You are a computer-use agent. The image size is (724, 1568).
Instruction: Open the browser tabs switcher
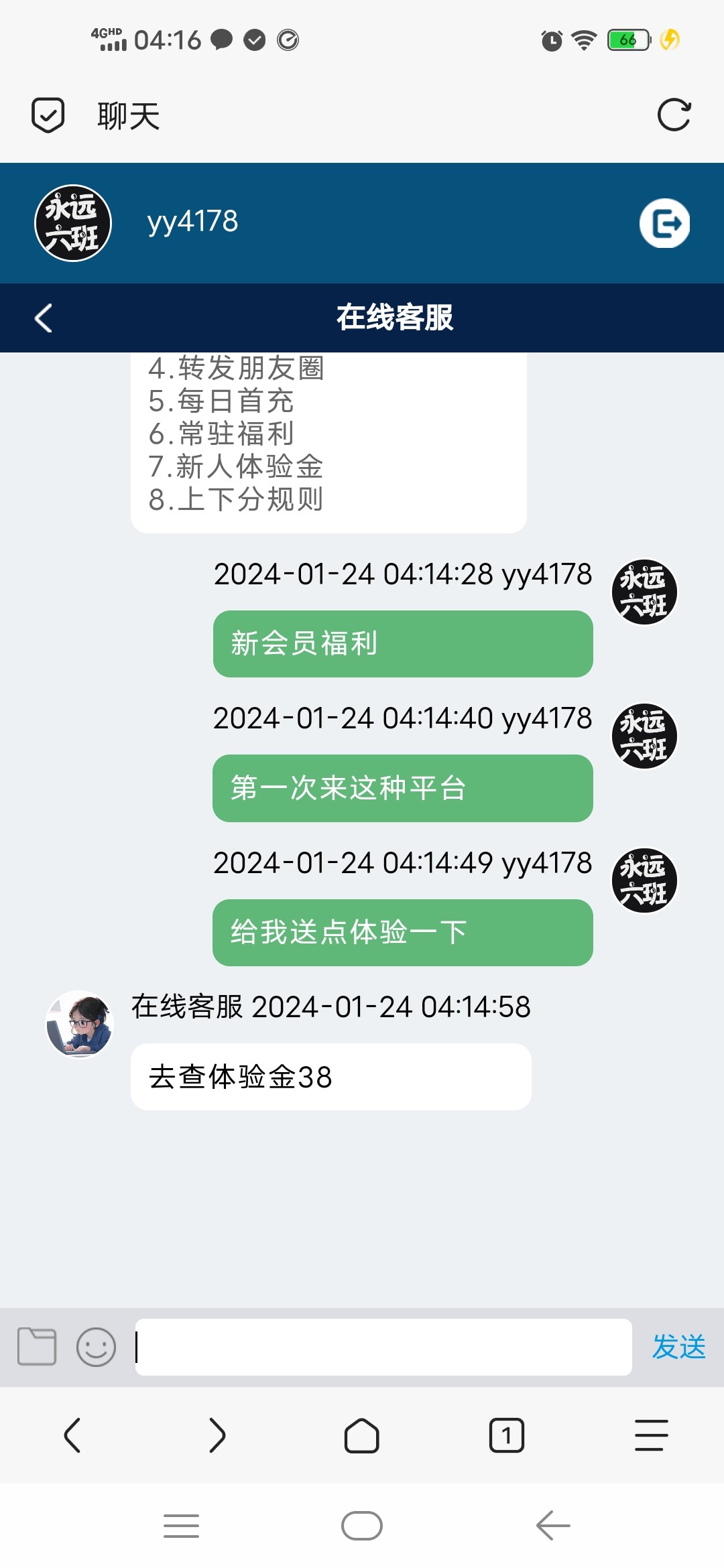[506, 1435]
